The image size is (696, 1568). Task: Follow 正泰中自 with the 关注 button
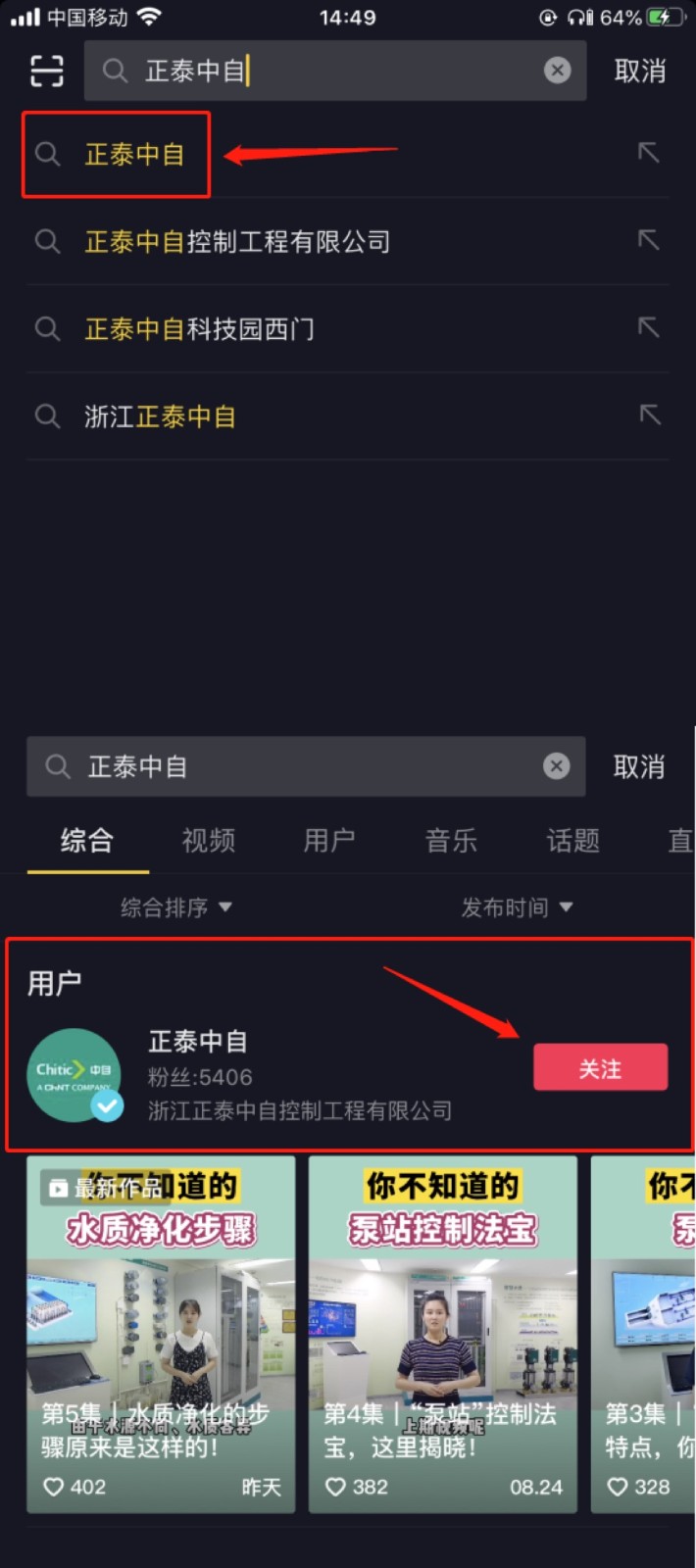[x=600, y=1068]
